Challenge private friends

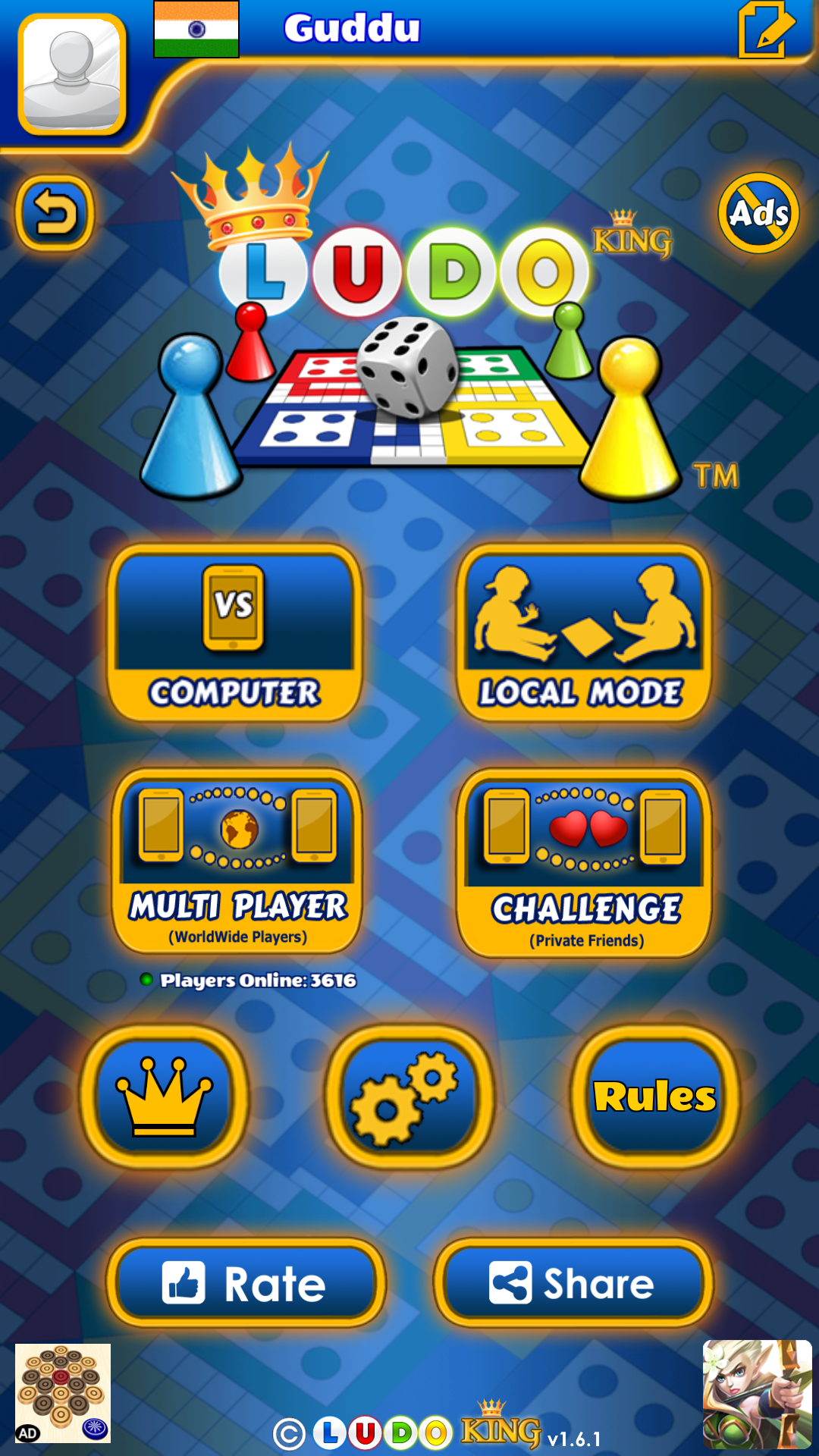585,863
